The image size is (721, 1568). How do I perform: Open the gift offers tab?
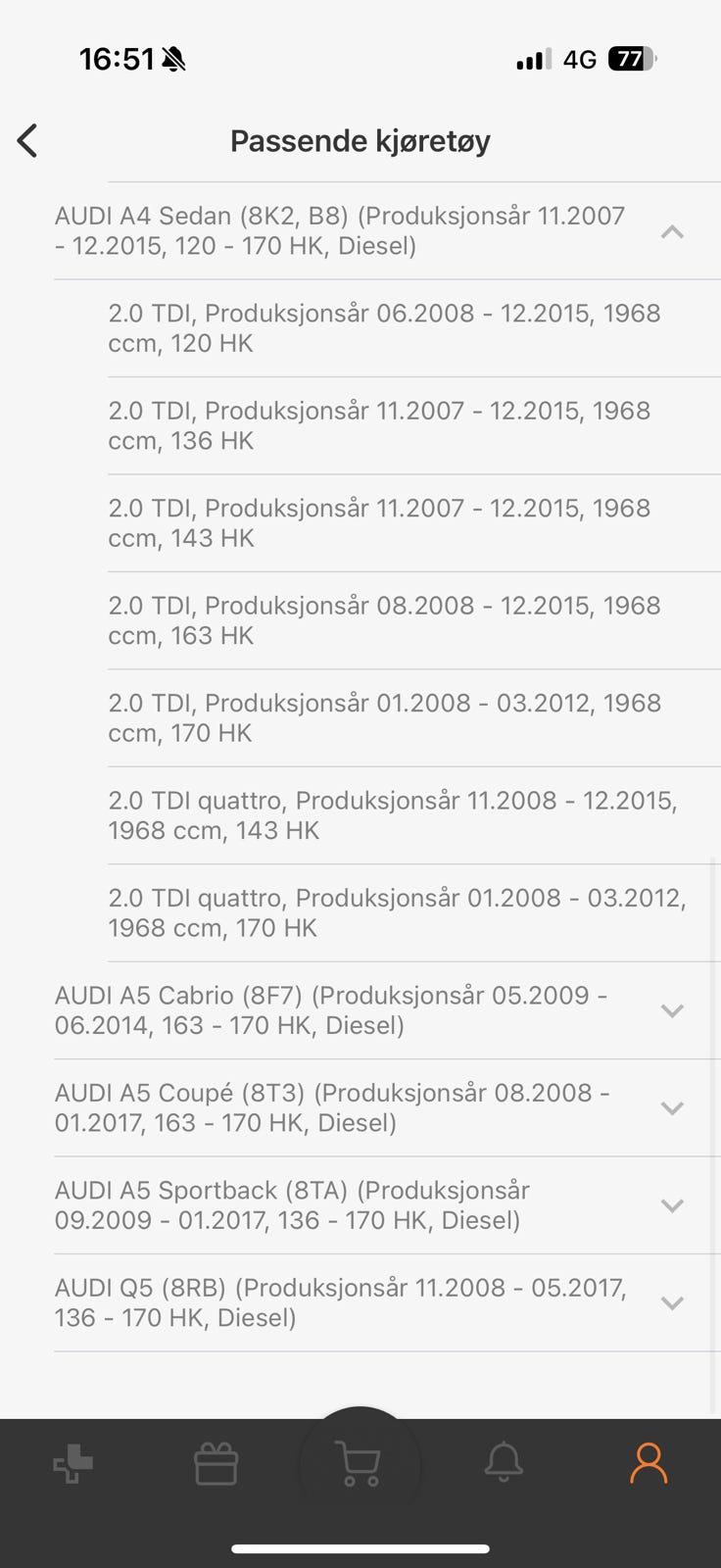(x=216, y=1464)
